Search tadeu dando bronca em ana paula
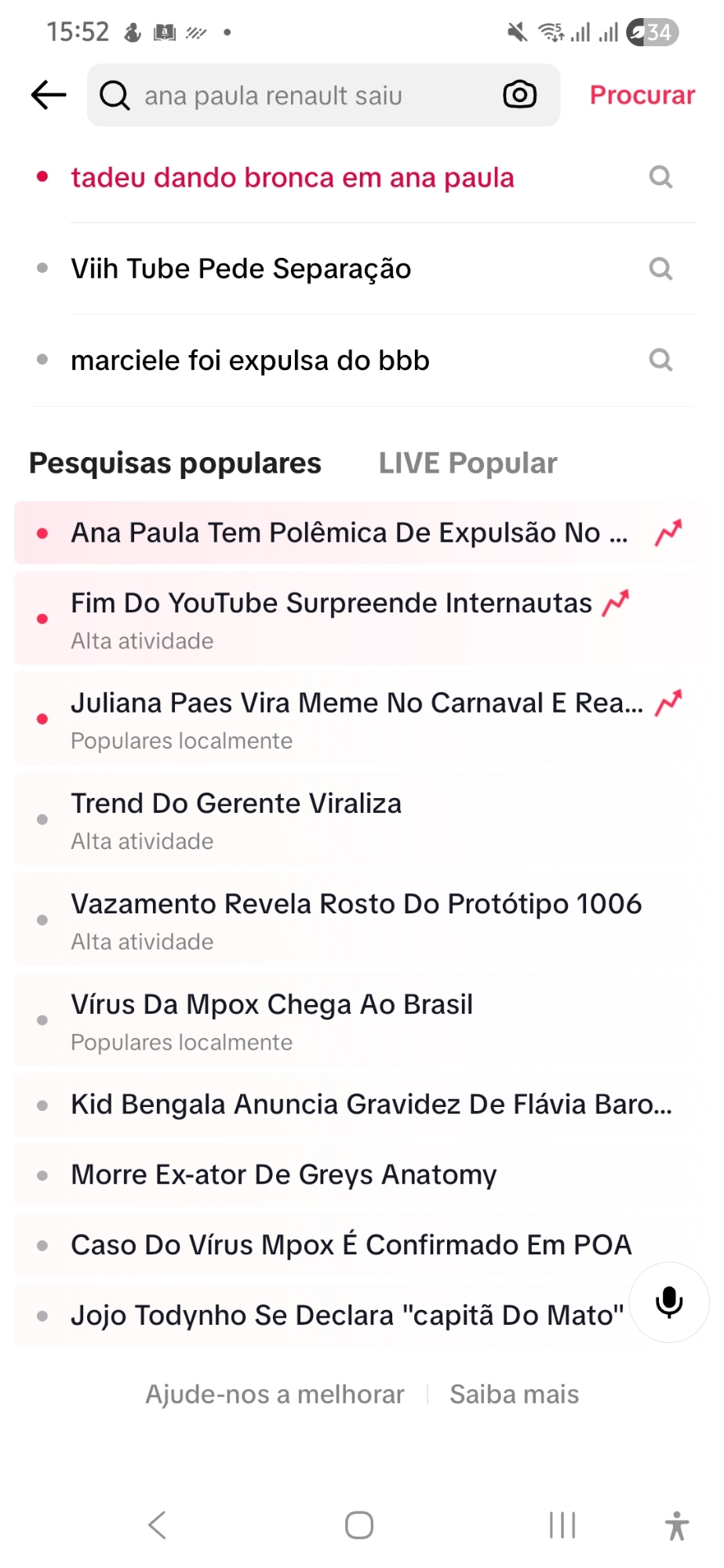Screen dimensions: 724x1568 tap(293, 178)
